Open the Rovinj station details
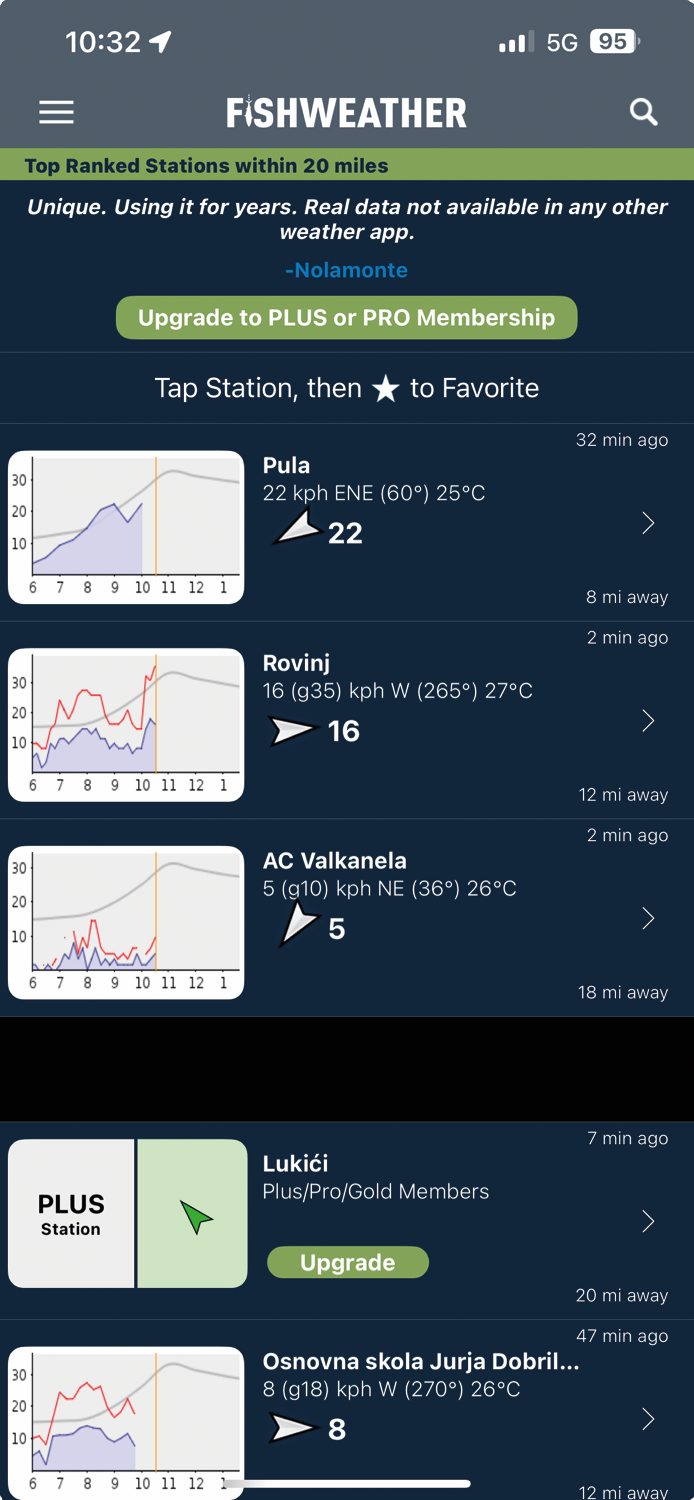Screen dimensions: 694x1500 point(347,720)
